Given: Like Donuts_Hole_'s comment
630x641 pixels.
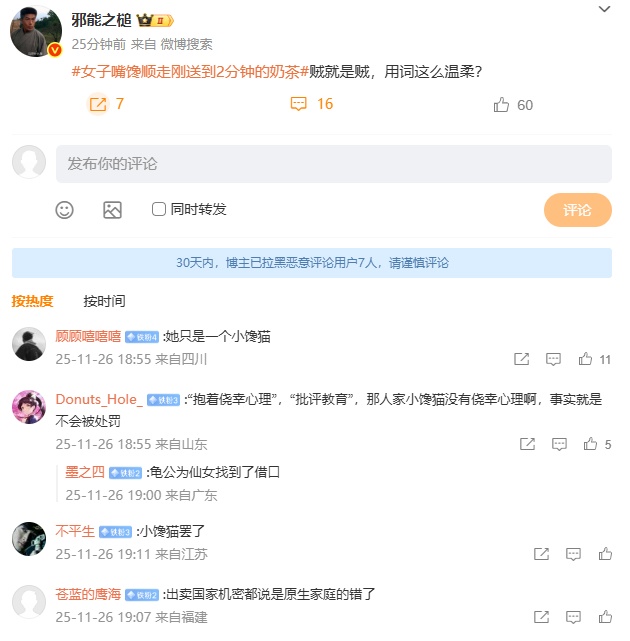Looking at the screenshot, I should [x=591, y=444].
